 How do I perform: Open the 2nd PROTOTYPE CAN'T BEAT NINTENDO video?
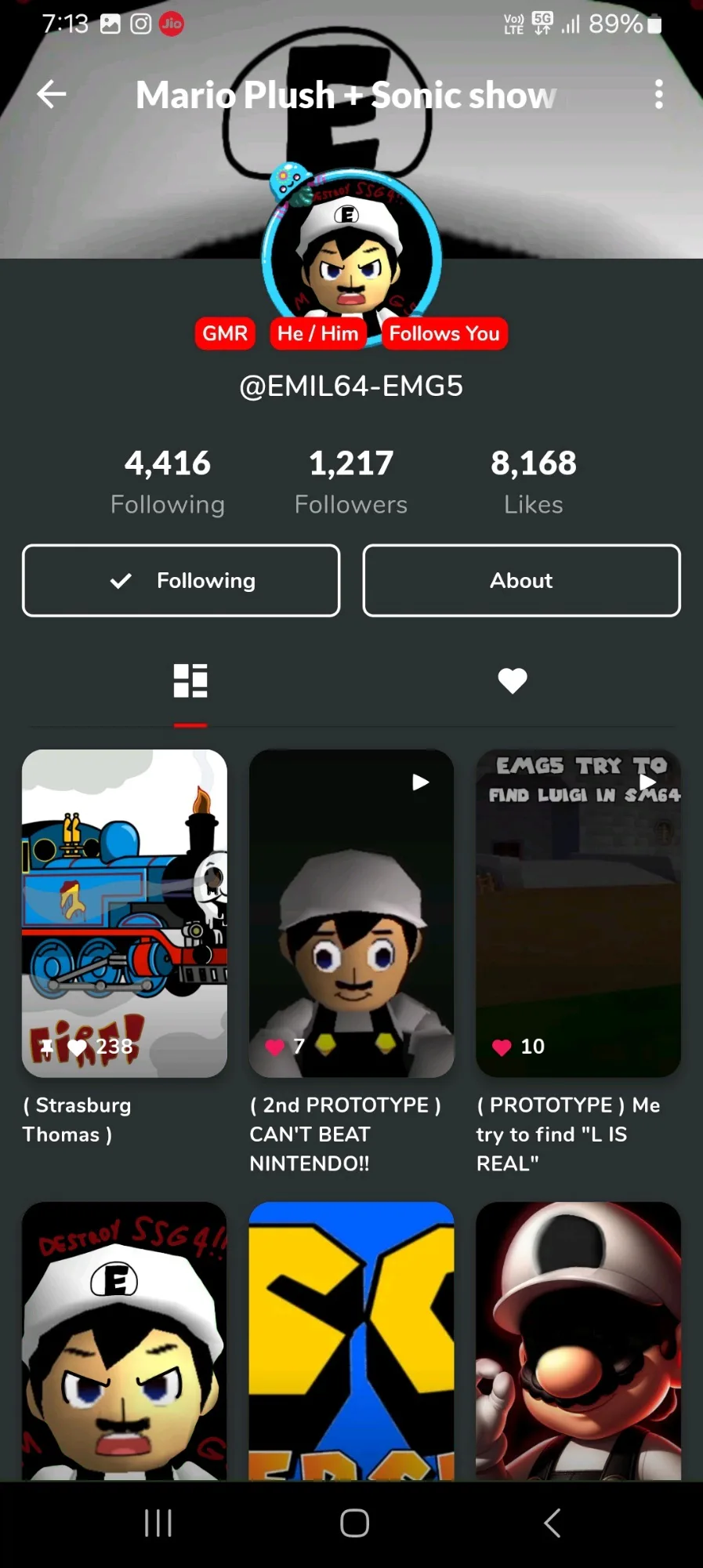coord(351,913)
